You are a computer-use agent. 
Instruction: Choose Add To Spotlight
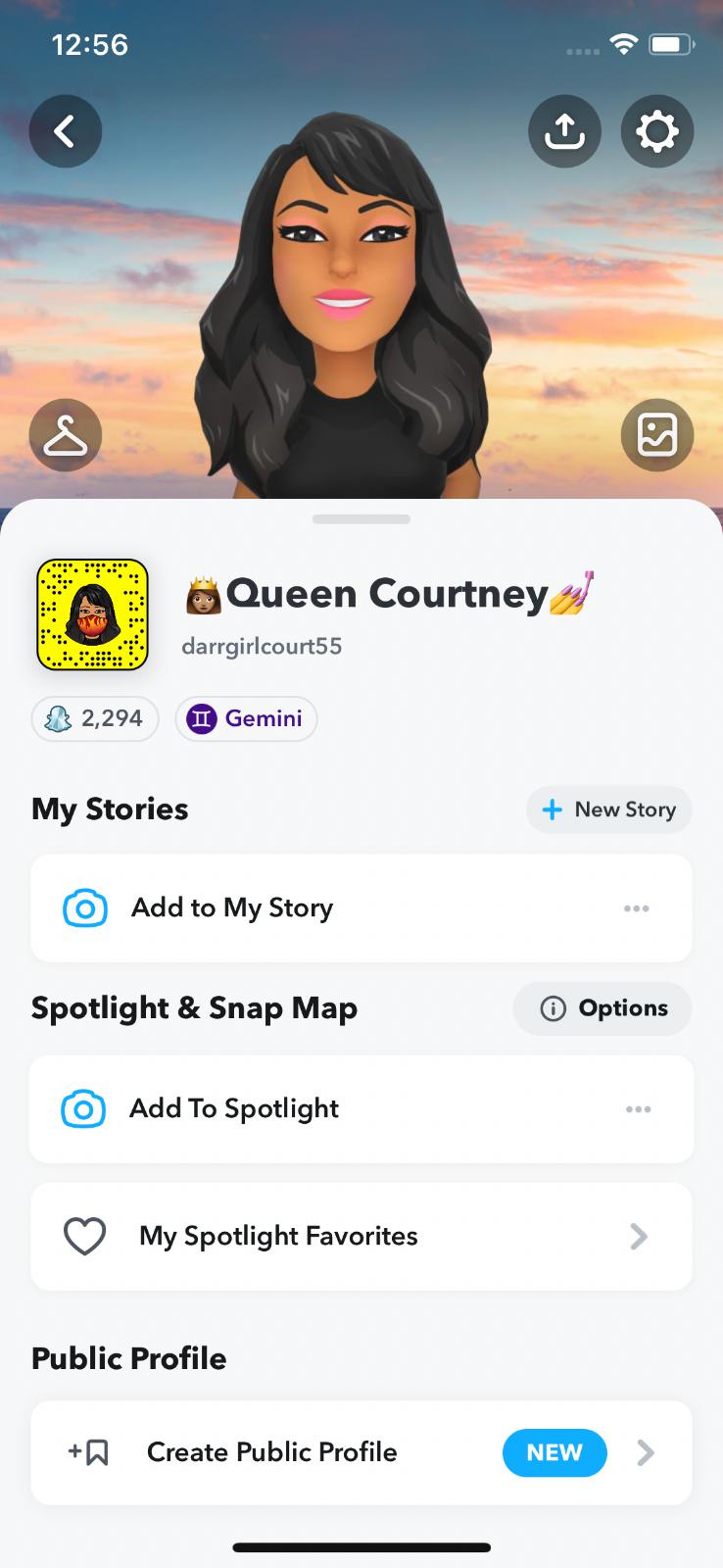tap(234, 1108)
